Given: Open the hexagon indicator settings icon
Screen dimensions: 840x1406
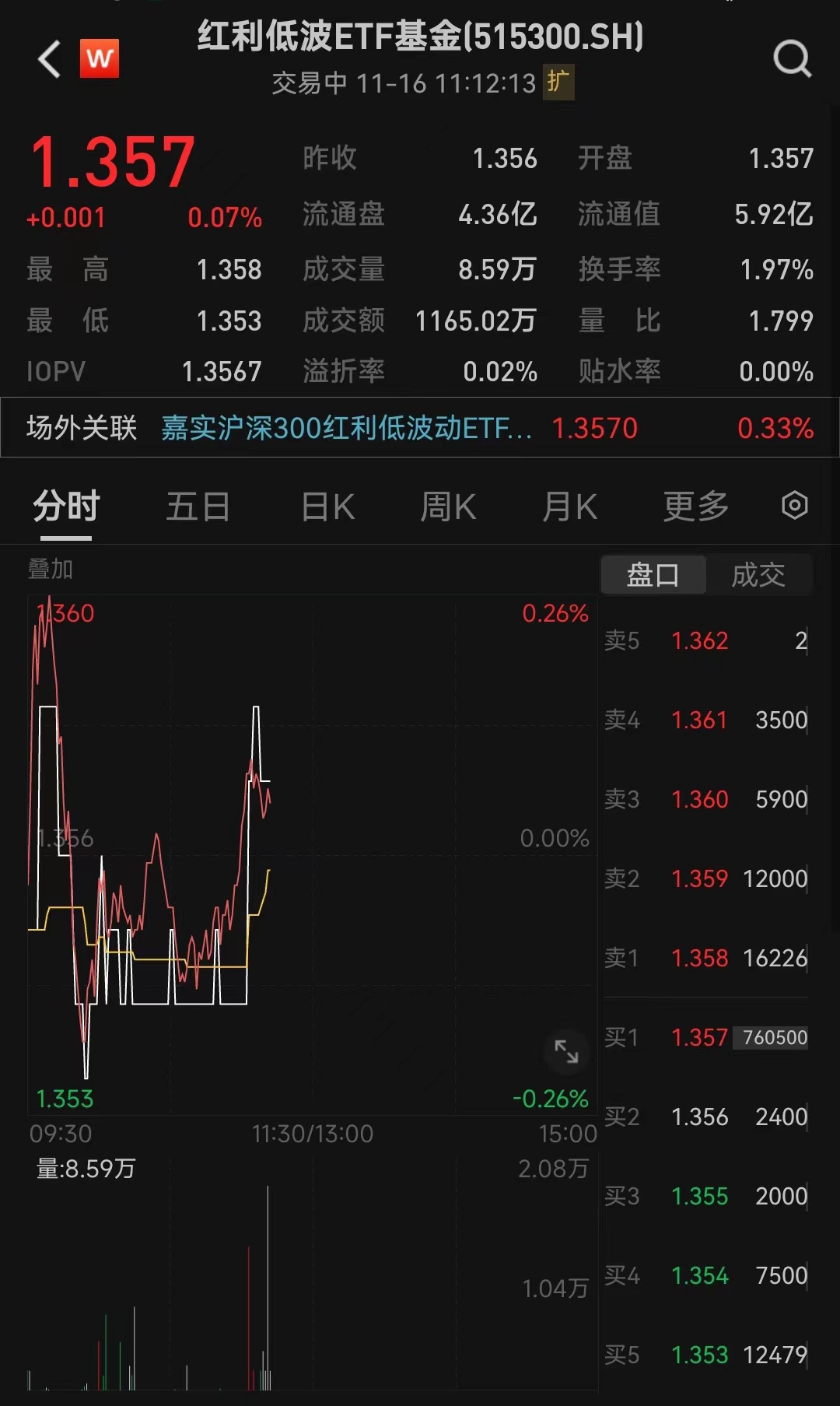Looking at the screenshot, I should point(794,504).
